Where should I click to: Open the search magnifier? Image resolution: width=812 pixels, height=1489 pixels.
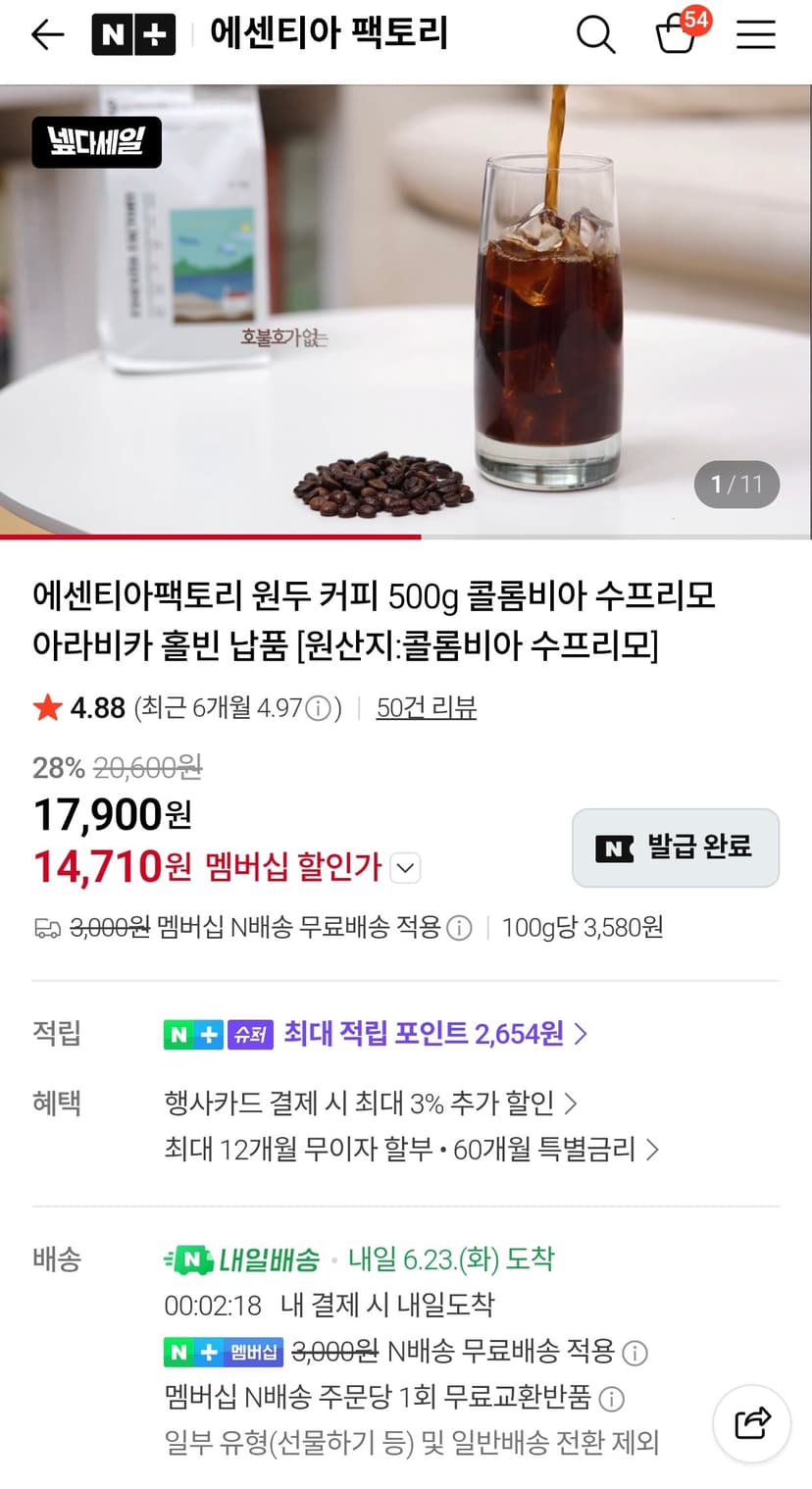[595, 35]
